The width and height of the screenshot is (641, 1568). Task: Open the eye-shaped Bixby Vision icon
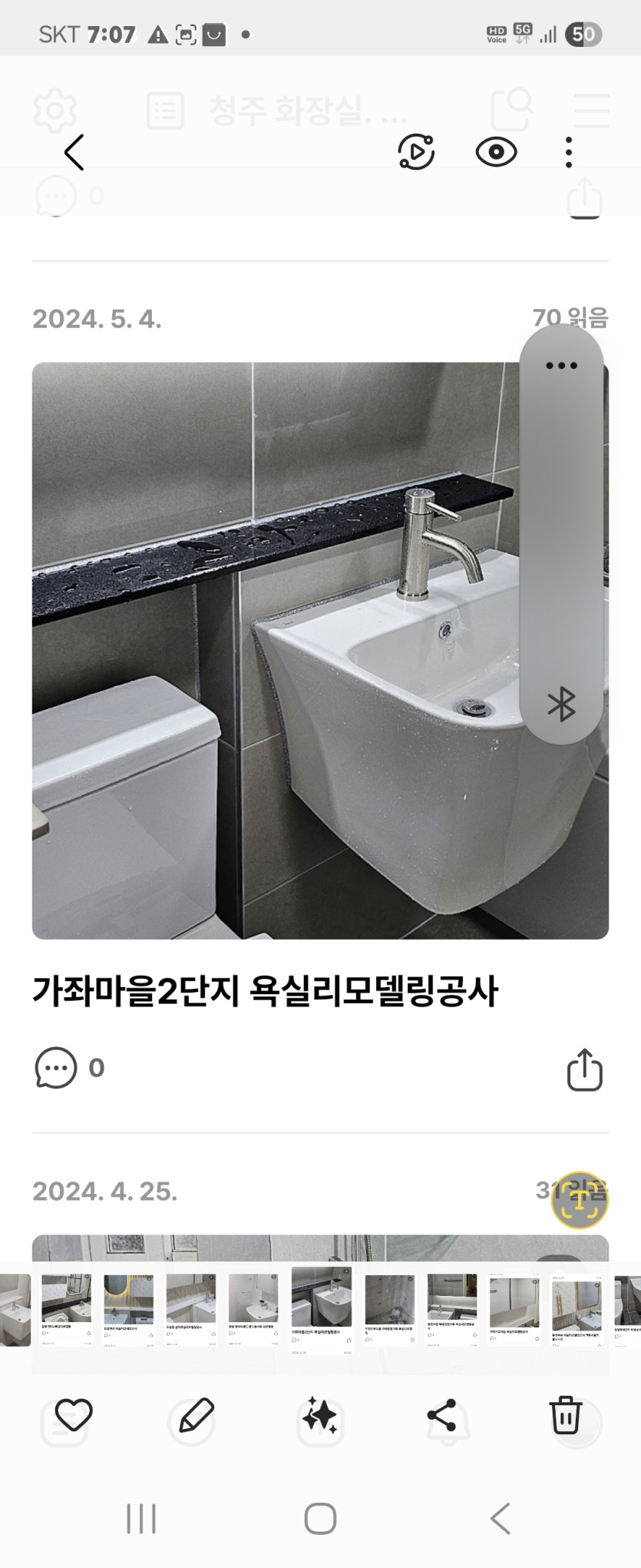point(496,152)
